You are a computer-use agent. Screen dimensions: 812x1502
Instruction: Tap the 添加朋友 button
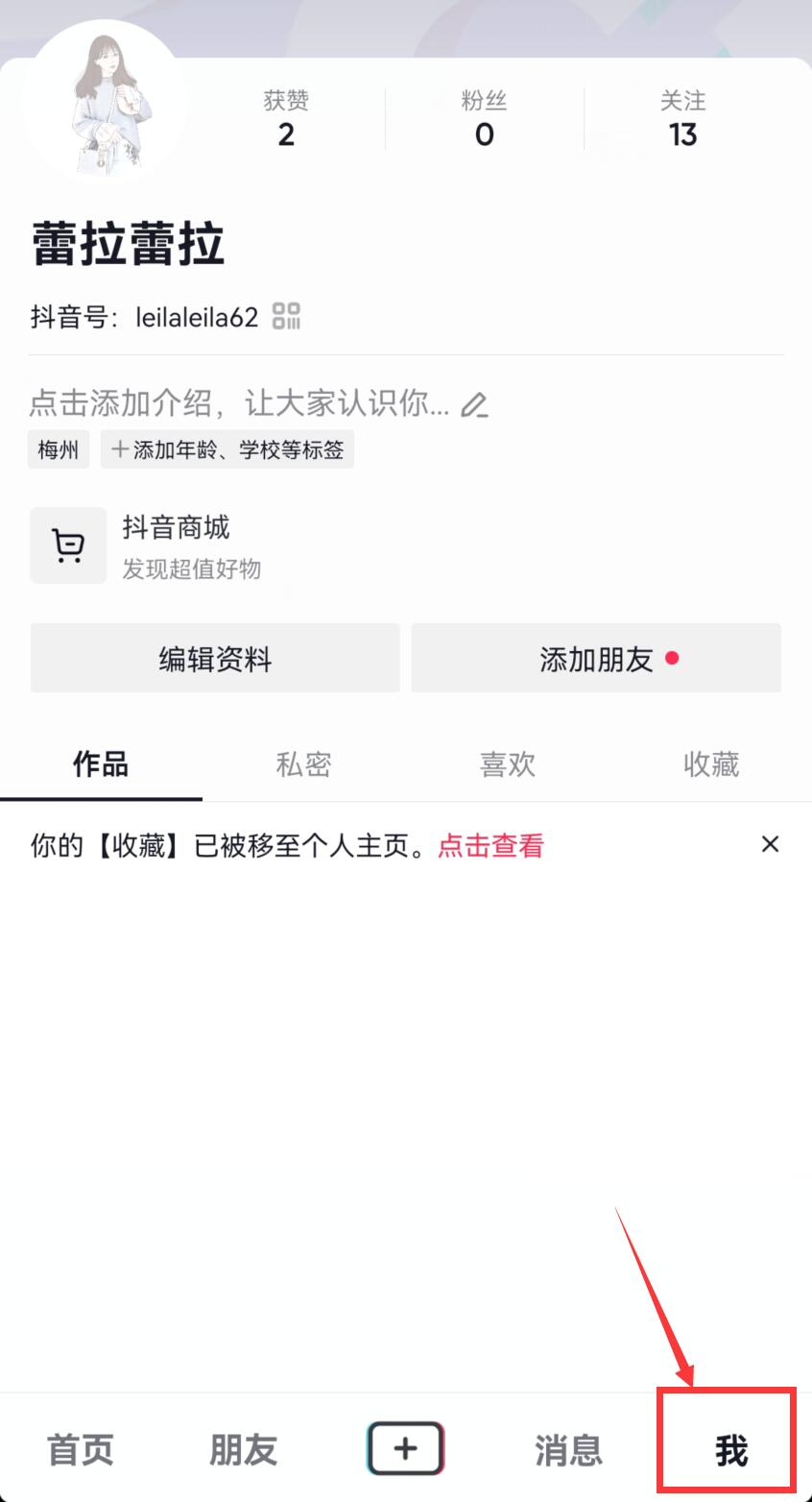tap(596, 659)
